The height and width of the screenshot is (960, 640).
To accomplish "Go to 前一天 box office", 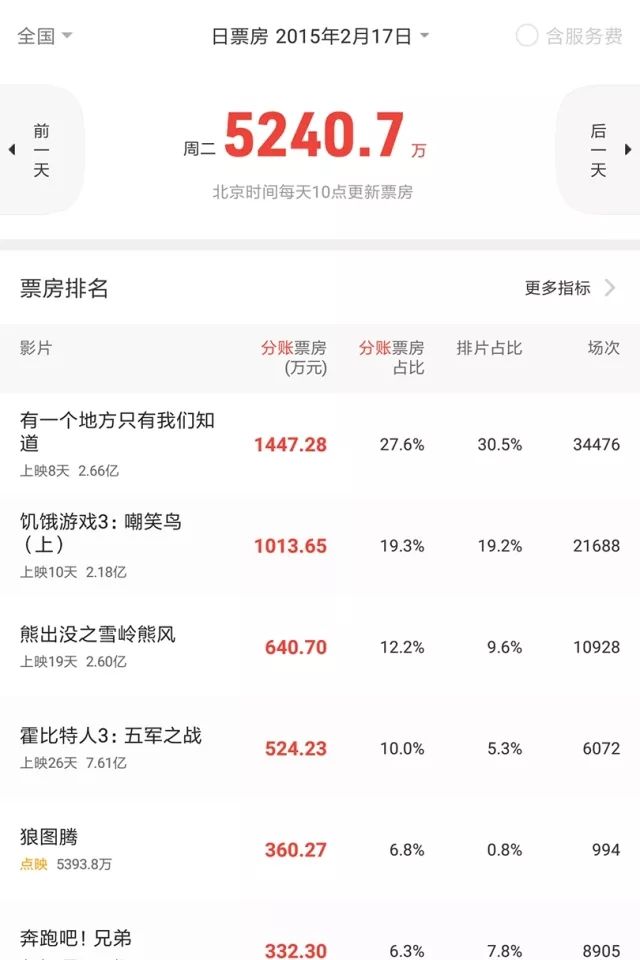I will click(38, 150).
